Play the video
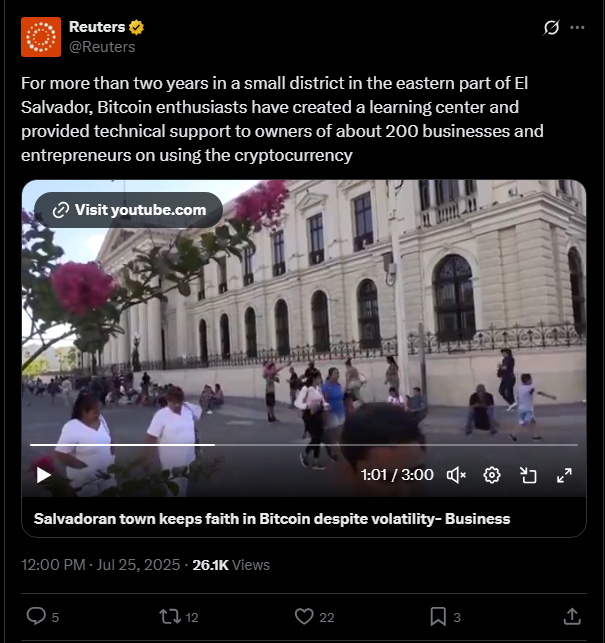Image resolution: width=605 pixels, height=643 pixels. click(43, 475)
